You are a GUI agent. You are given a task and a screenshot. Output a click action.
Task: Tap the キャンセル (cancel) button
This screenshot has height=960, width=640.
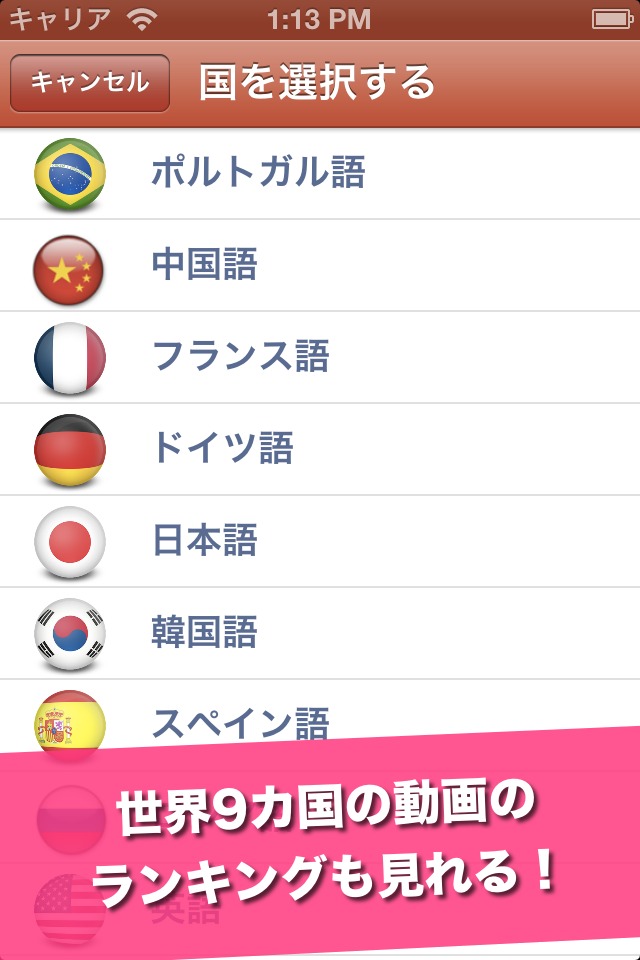click(x=89, y=83)
